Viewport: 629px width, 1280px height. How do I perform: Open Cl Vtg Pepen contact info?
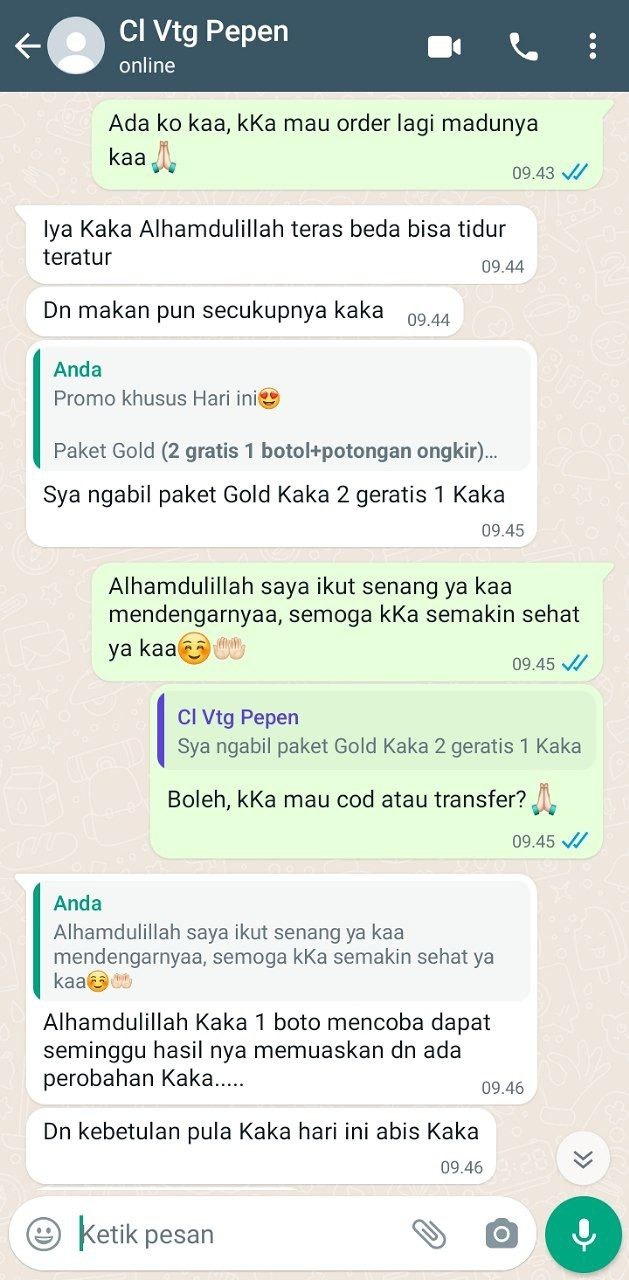pyautogui.click(x=203, y=46)
